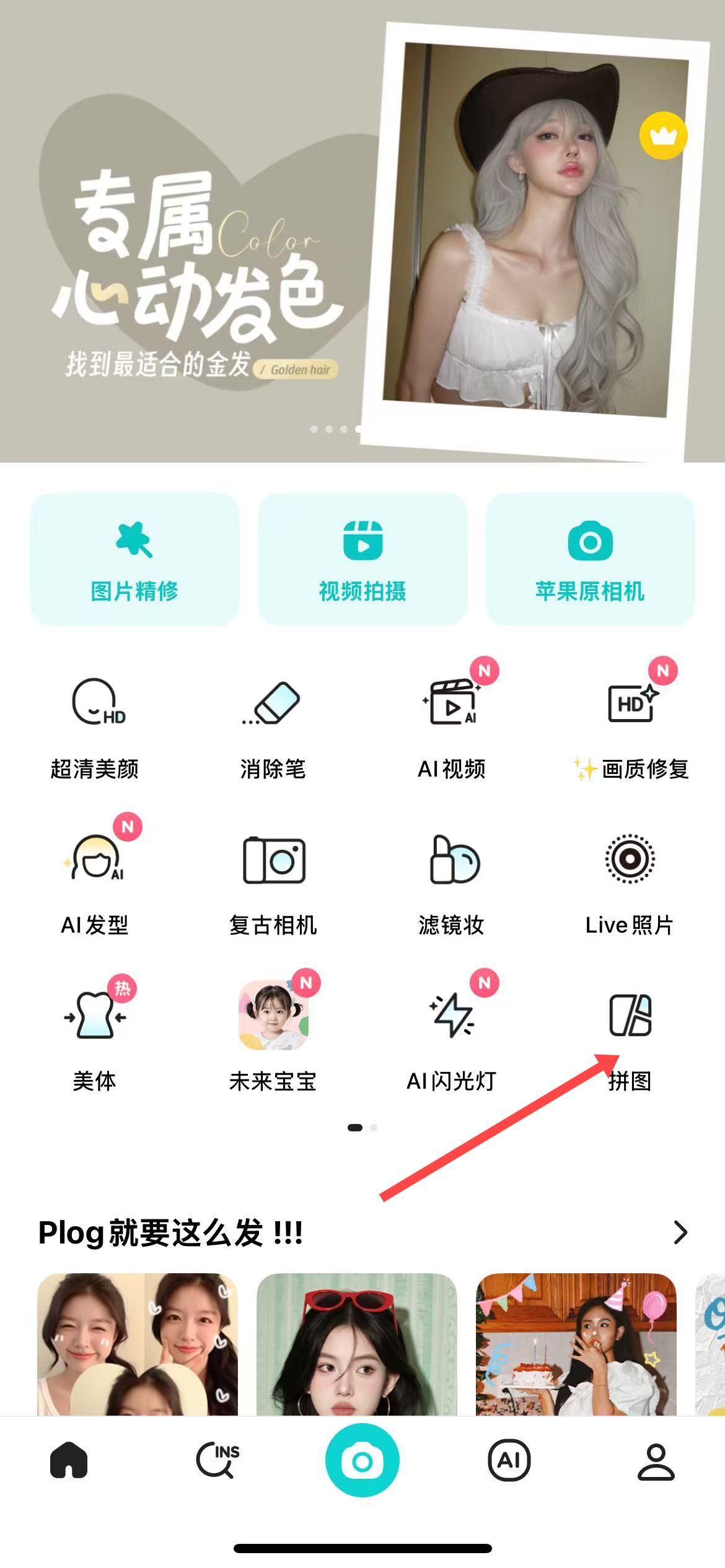Image resolution: width=725 pixels, height=1568 pixels.
Task: Tap the teal camera button in bottom bar
Action: point(362,1460)
